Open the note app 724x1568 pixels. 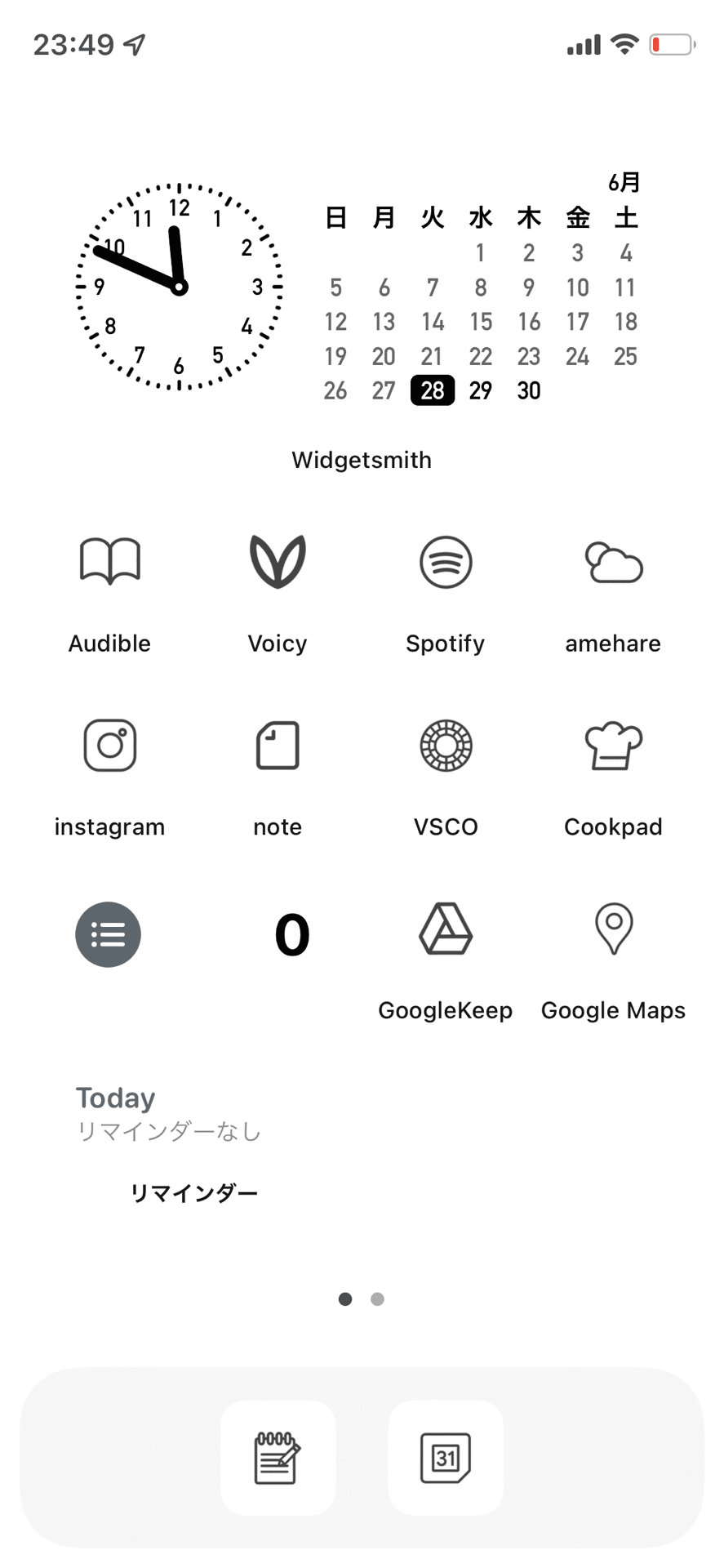(278, 745)
